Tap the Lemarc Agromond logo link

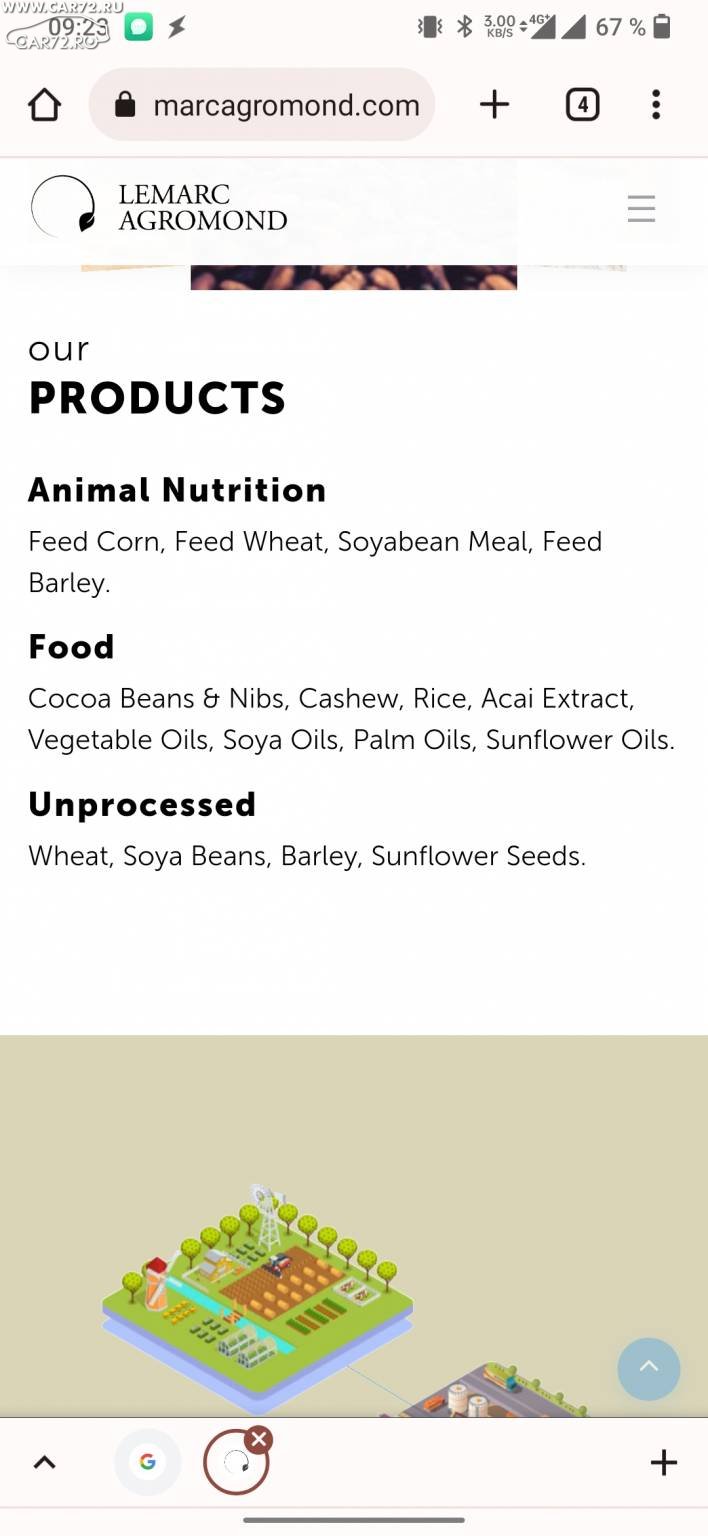[x=159, y=207]
